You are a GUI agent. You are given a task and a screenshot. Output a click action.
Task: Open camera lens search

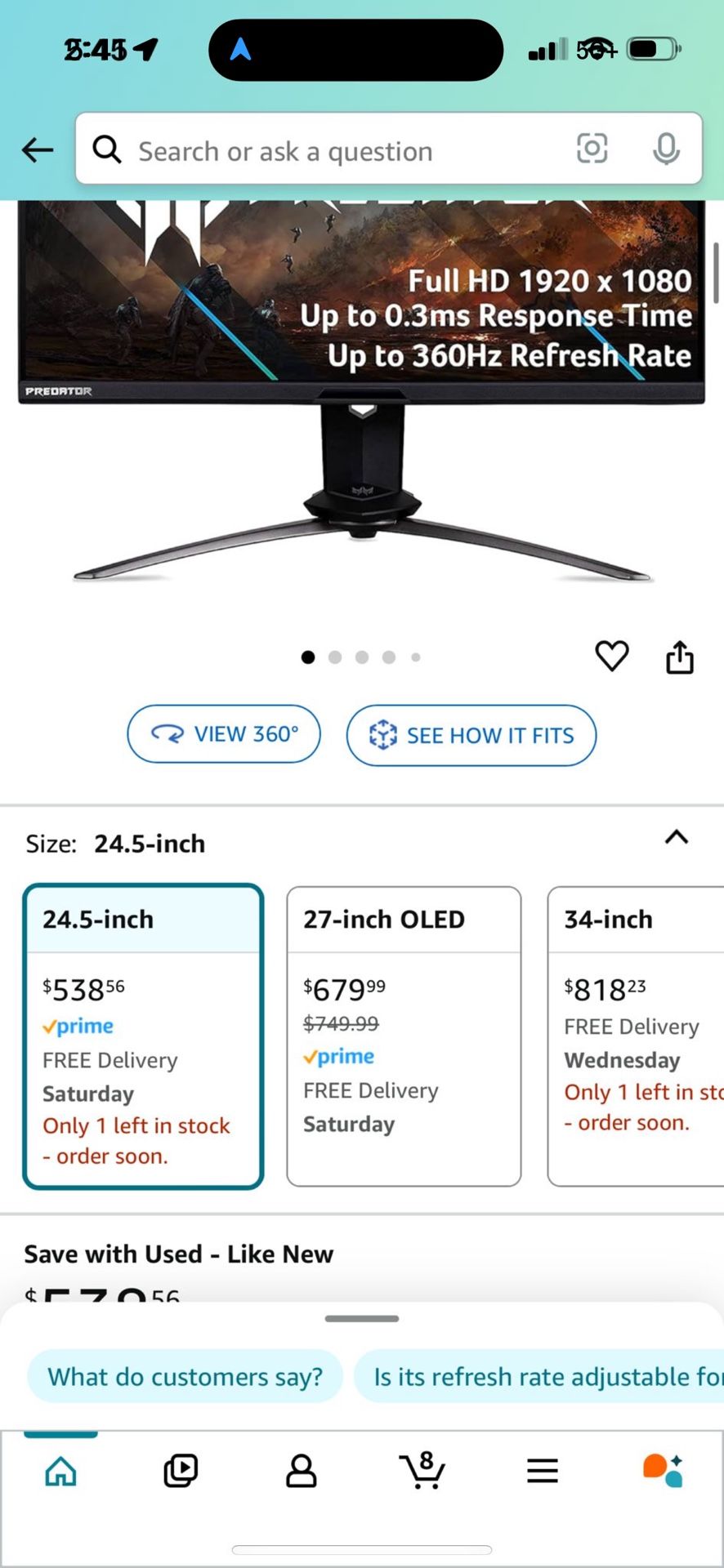[x=592, y=149]
